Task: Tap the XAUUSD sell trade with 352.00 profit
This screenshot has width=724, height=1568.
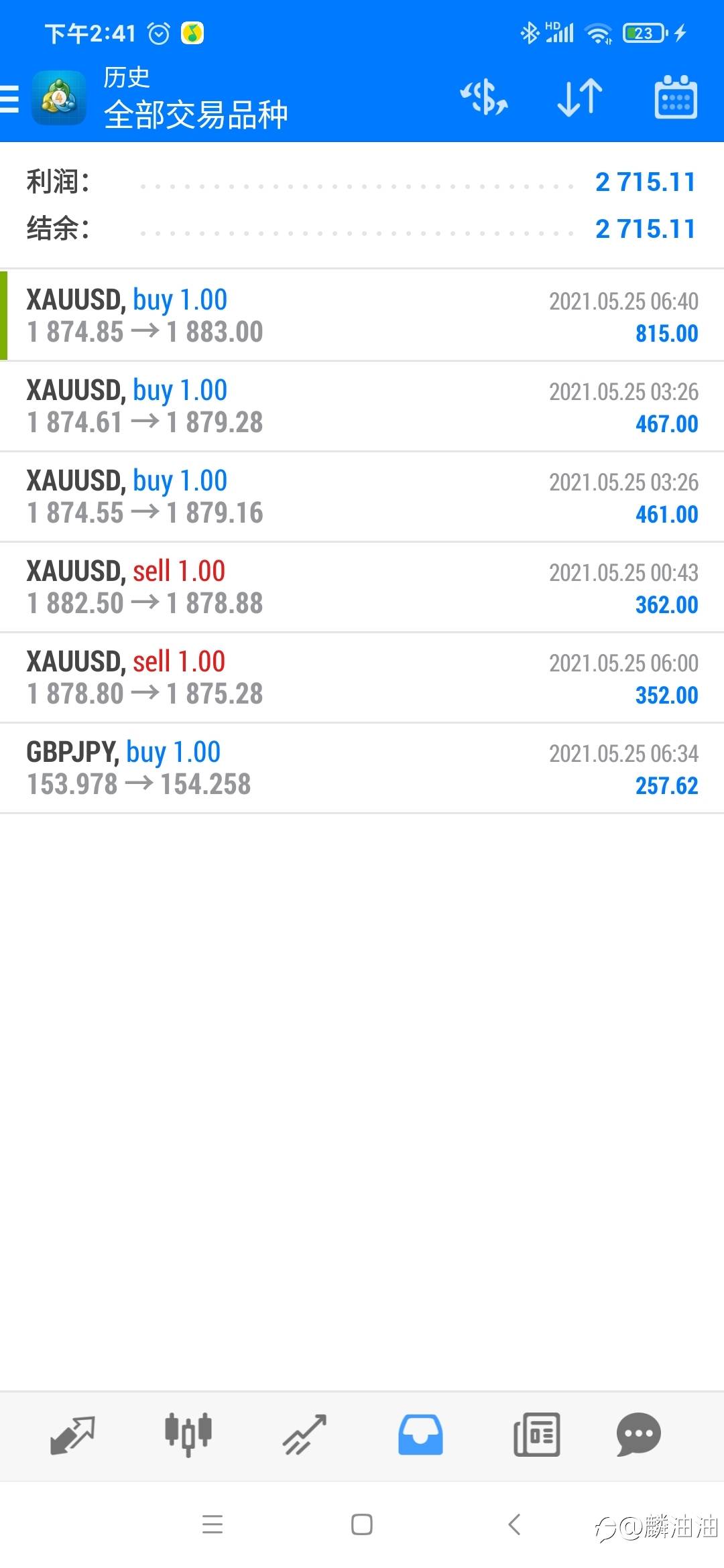Action: pyautogui.click(x=362, y=677)
